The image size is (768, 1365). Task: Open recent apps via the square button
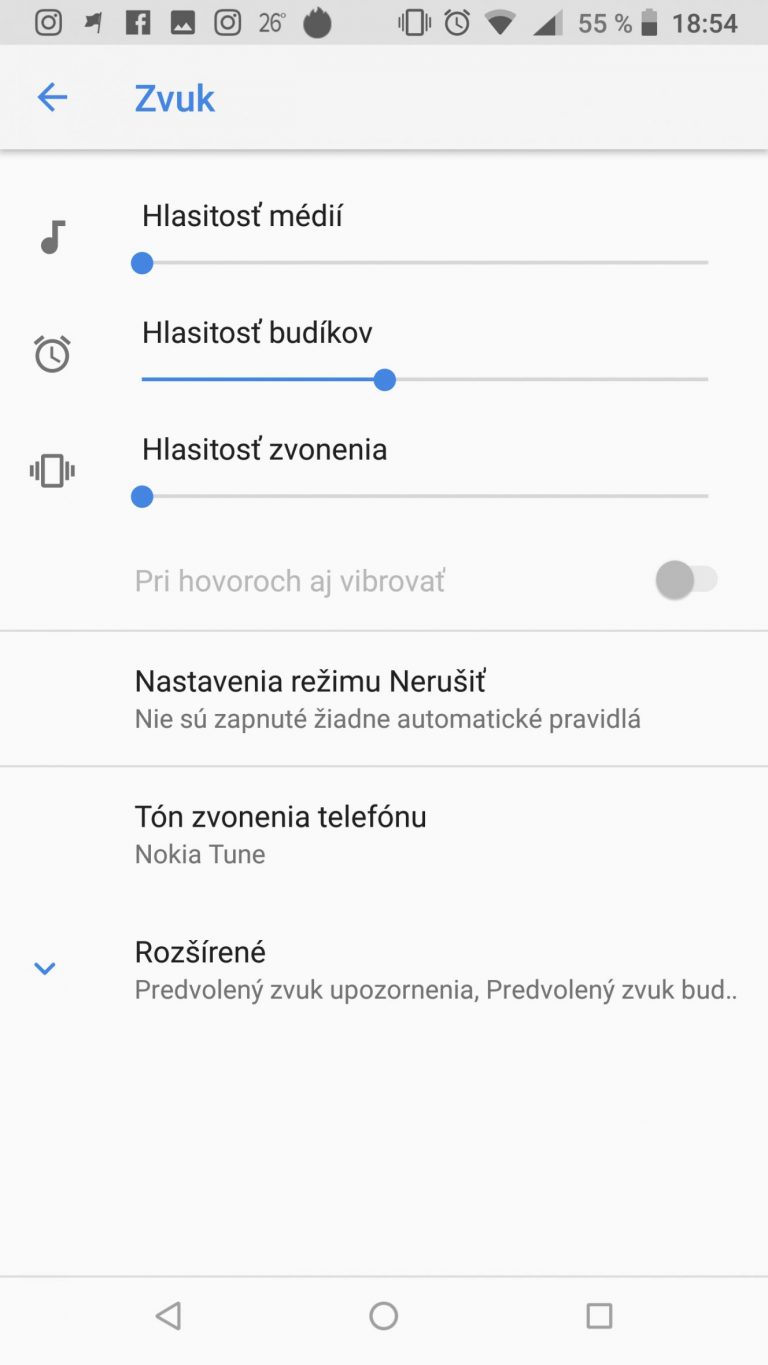(x=599, y=1316)
